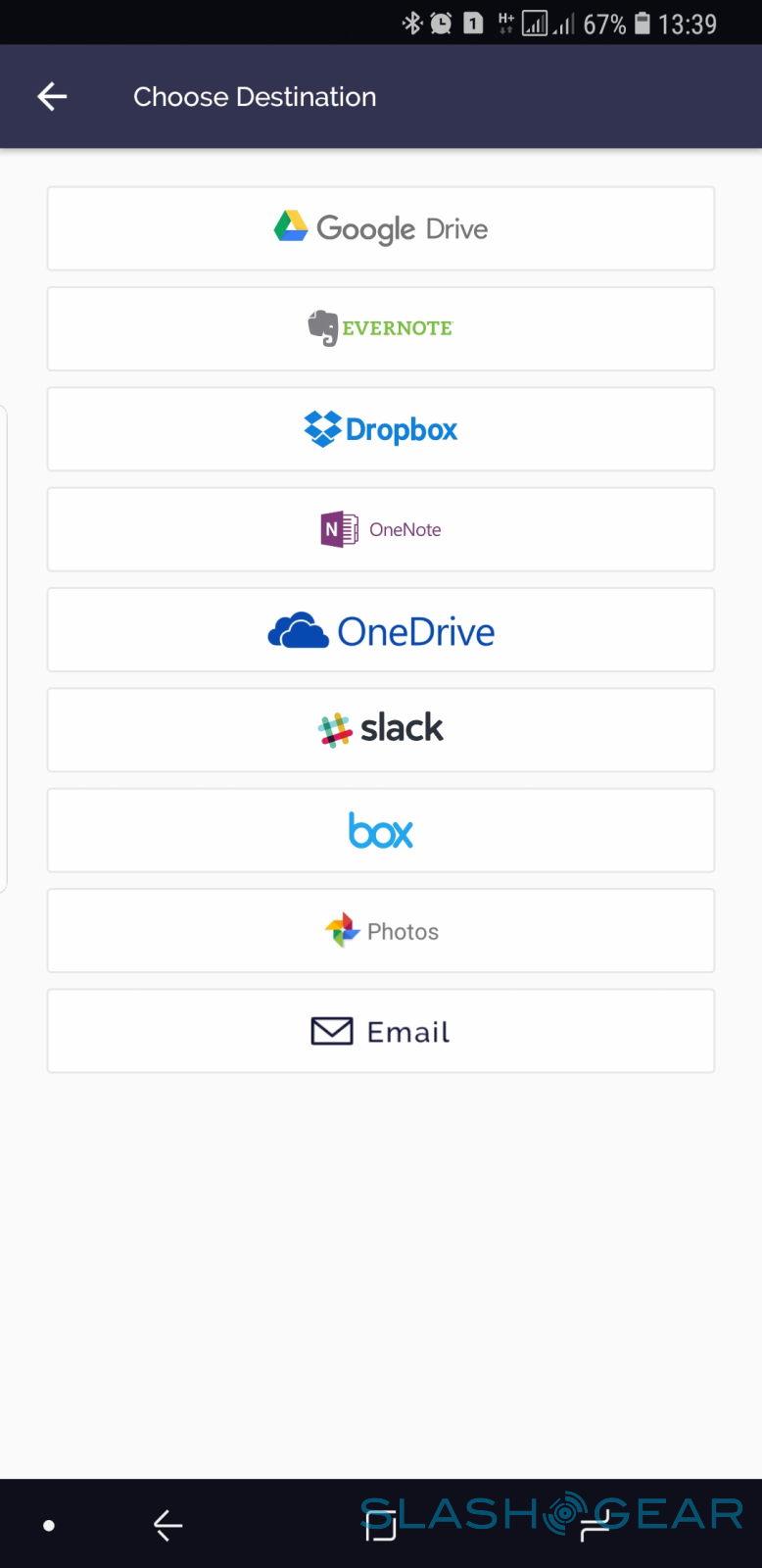Go back using the app bar arrow

coord(52,96)
